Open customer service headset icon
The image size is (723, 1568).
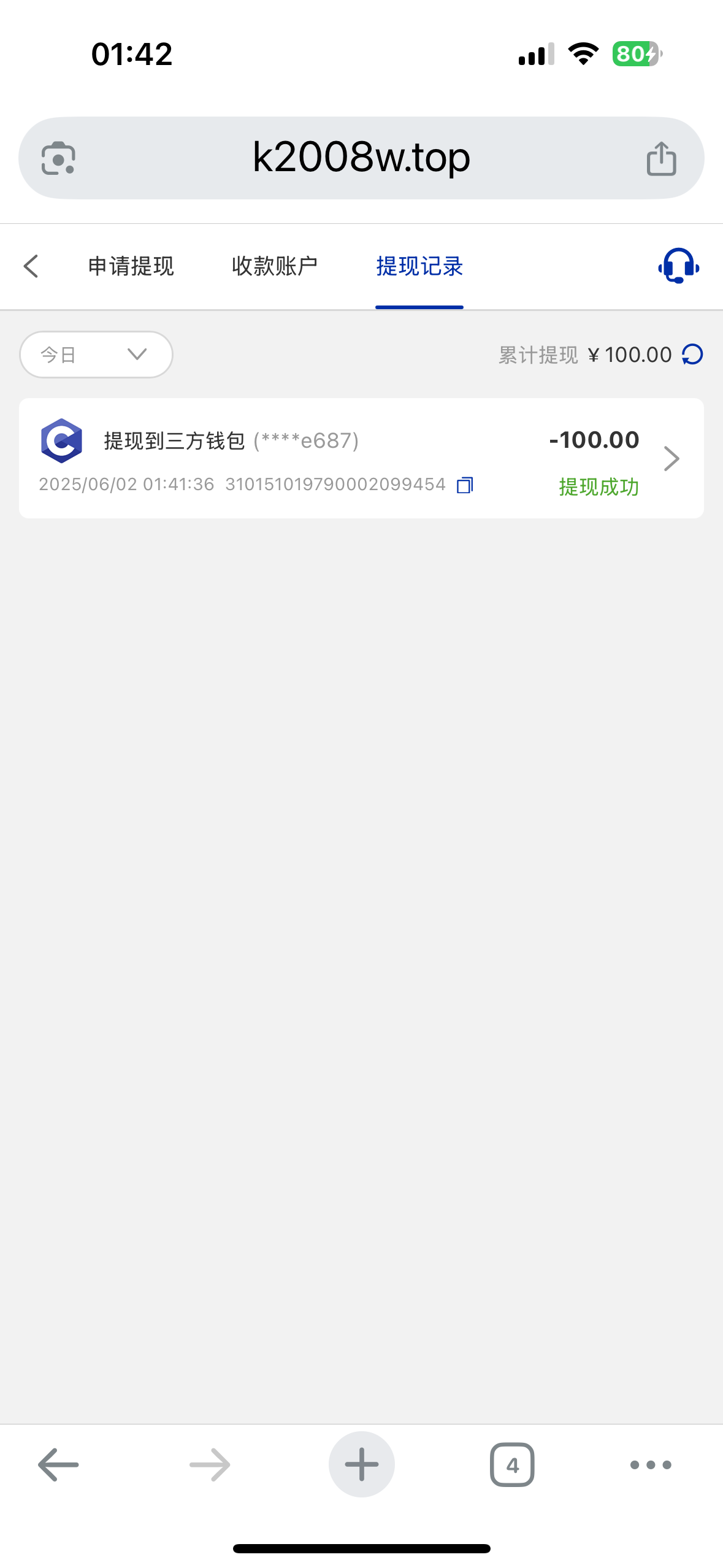(x=678, y=266)
